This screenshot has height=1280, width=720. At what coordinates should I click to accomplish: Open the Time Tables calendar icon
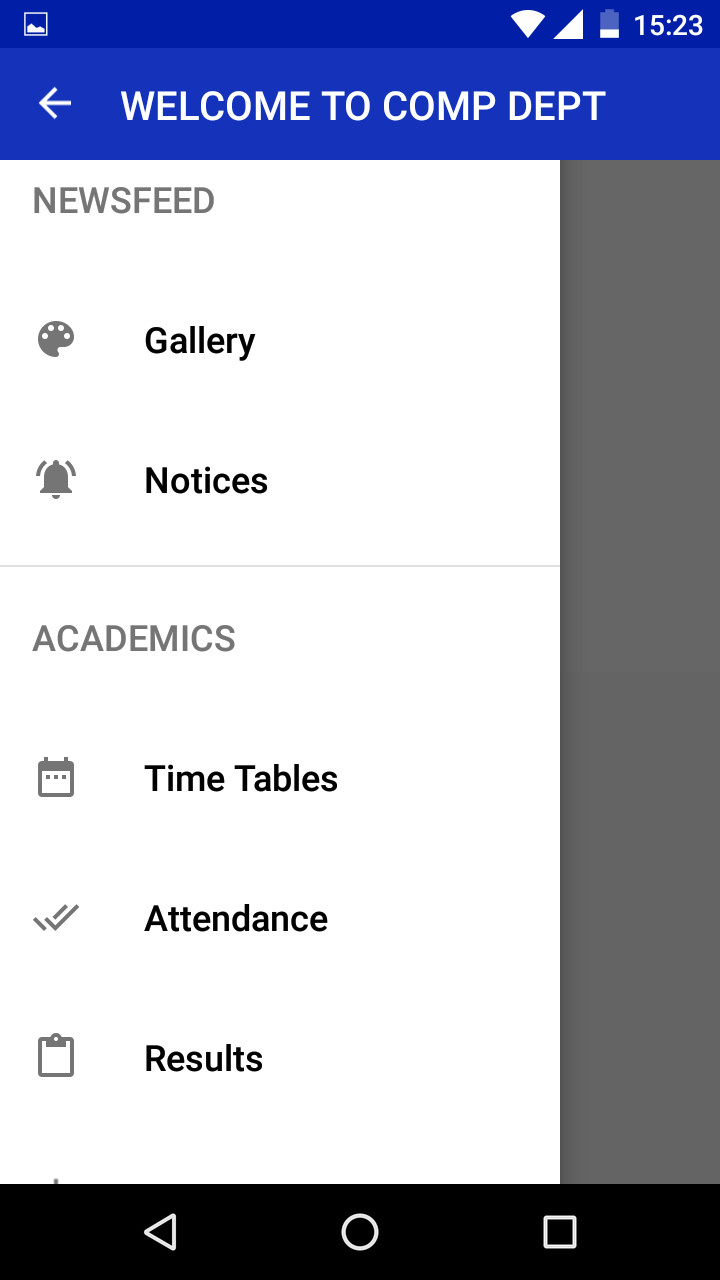point(55,777)
